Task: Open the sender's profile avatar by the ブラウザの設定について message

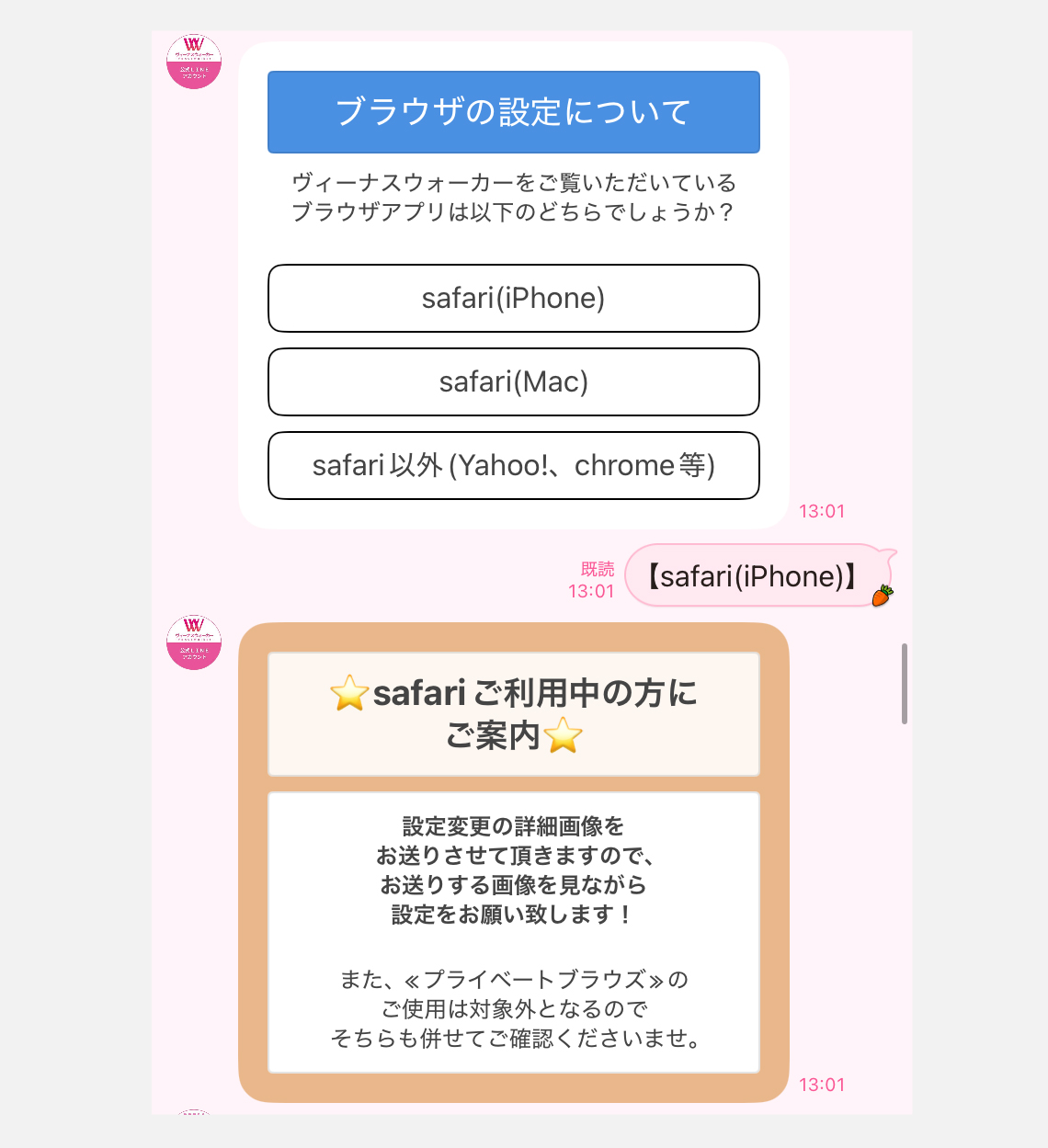Action: click(194, 62)
